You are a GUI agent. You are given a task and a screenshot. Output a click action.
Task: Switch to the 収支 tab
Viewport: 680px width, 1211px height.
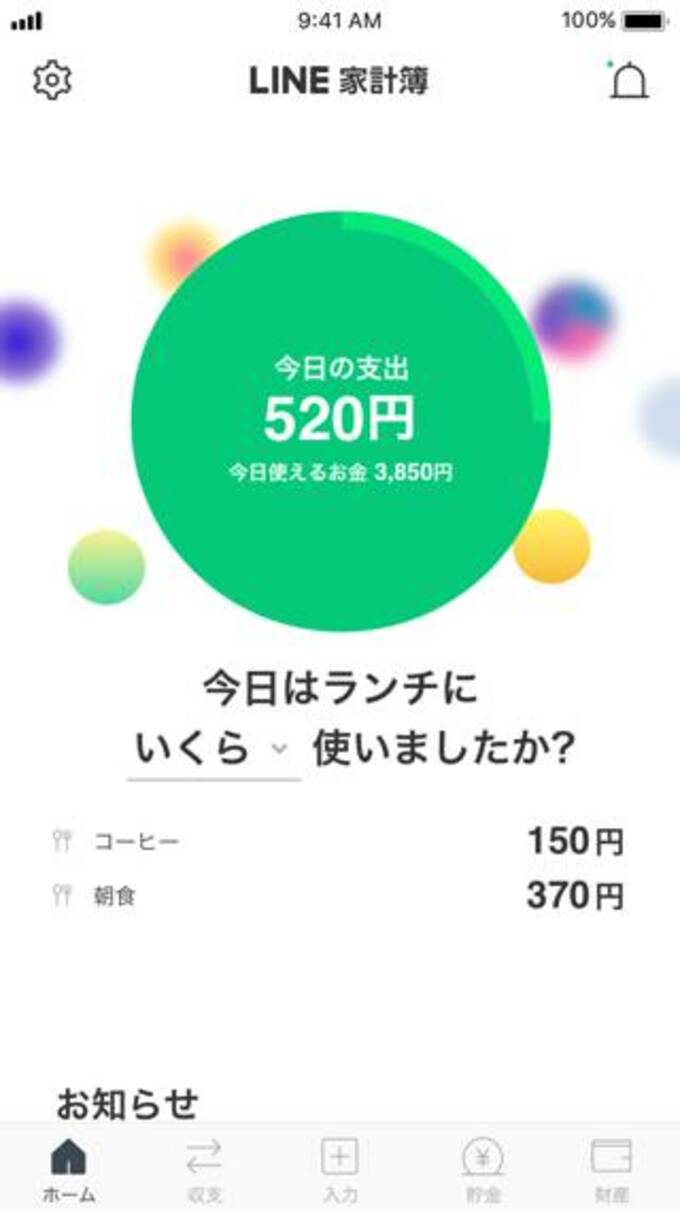(x=204, y=1169)
